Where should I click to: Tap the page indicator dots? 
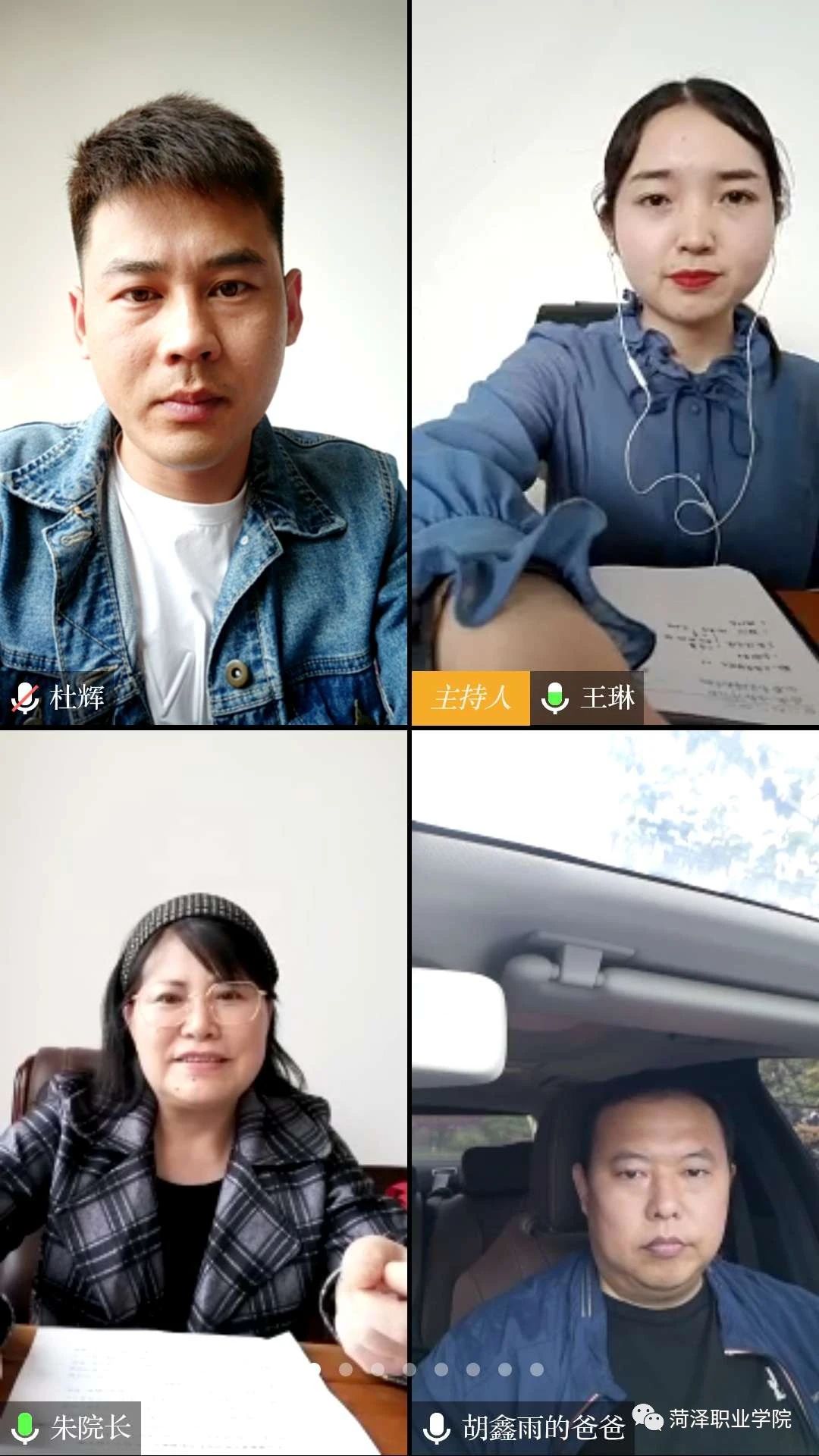point(425,1370)
